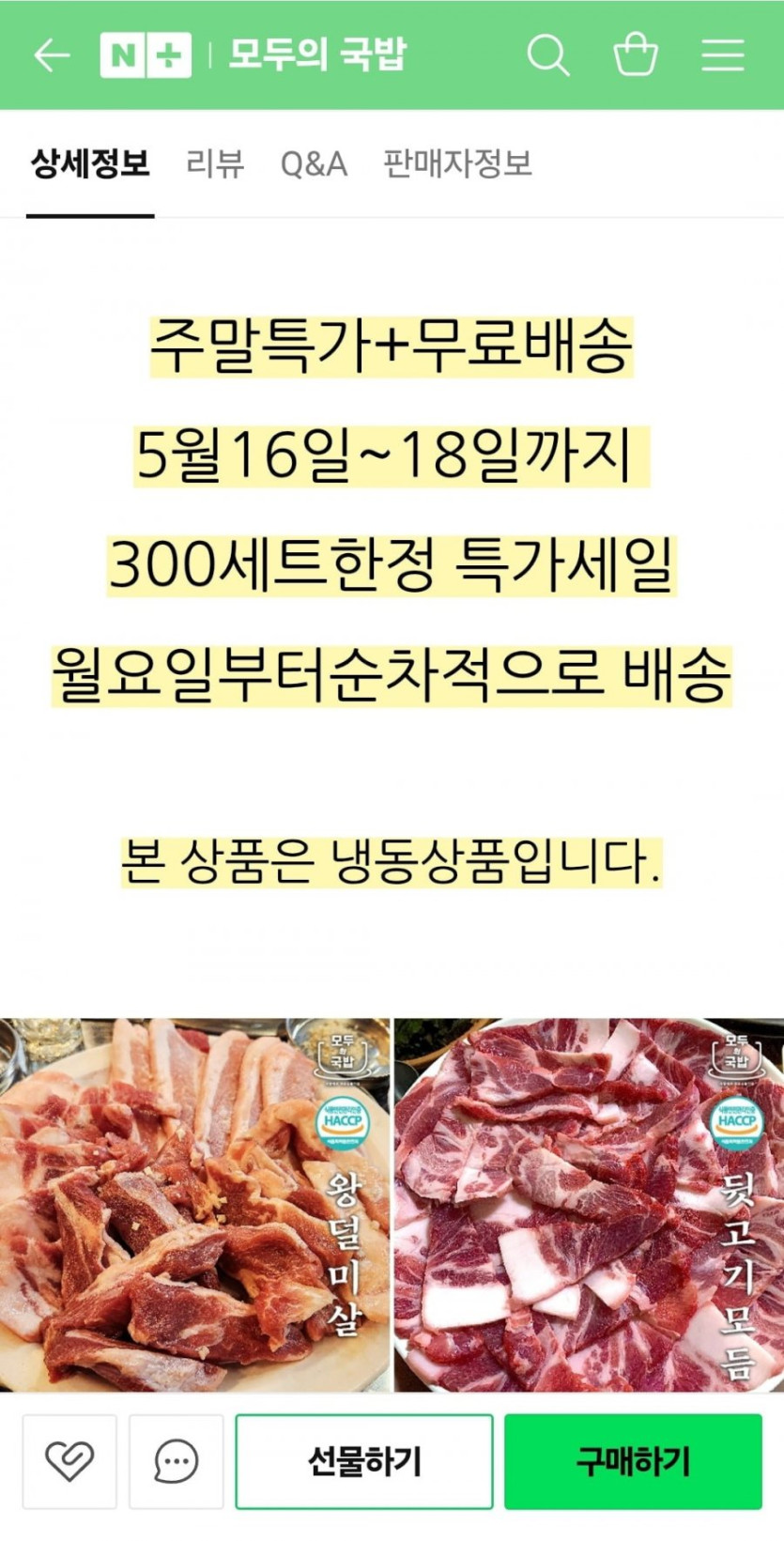Switch to the 리뷰 tab

click(215, 164)
